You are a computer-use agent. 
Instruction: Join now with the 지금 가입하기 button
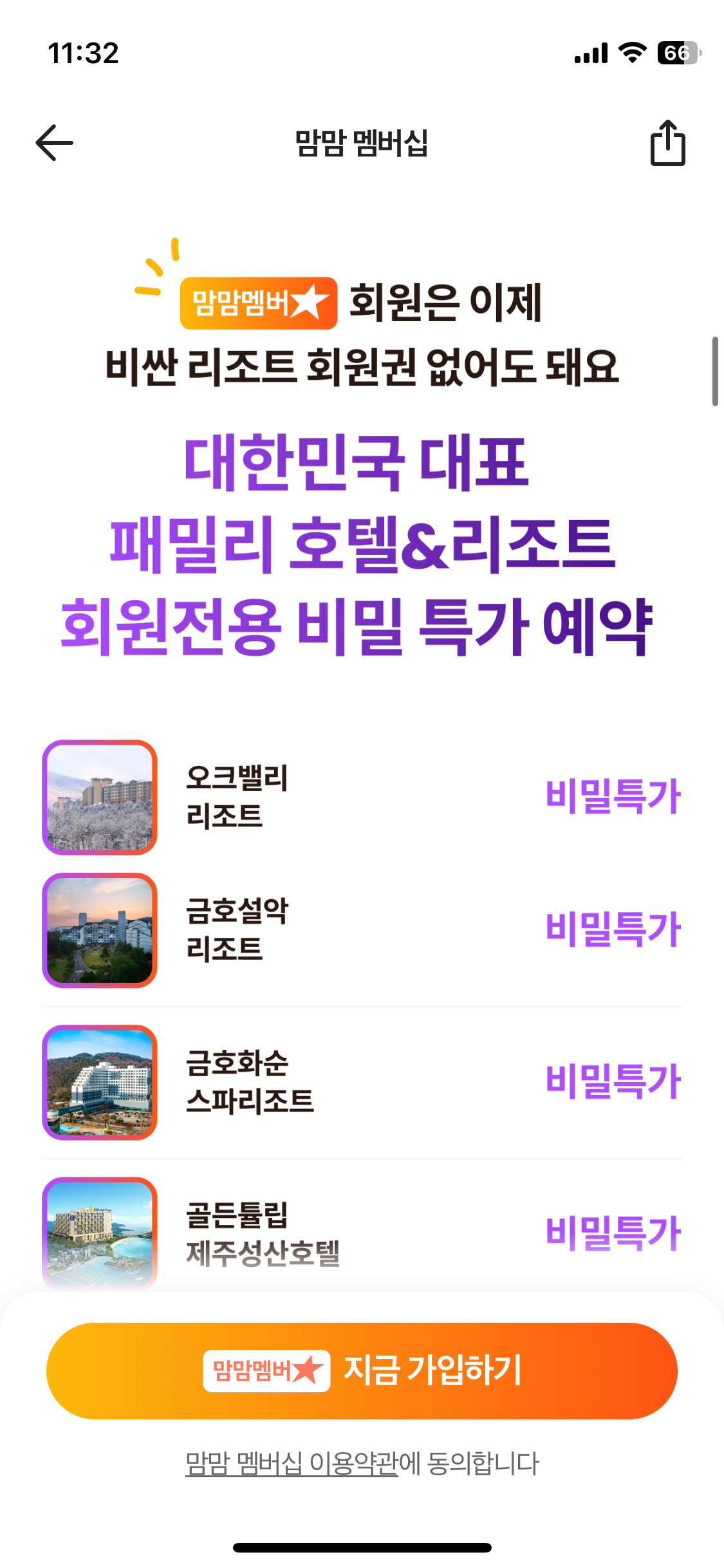[362, 1370]
